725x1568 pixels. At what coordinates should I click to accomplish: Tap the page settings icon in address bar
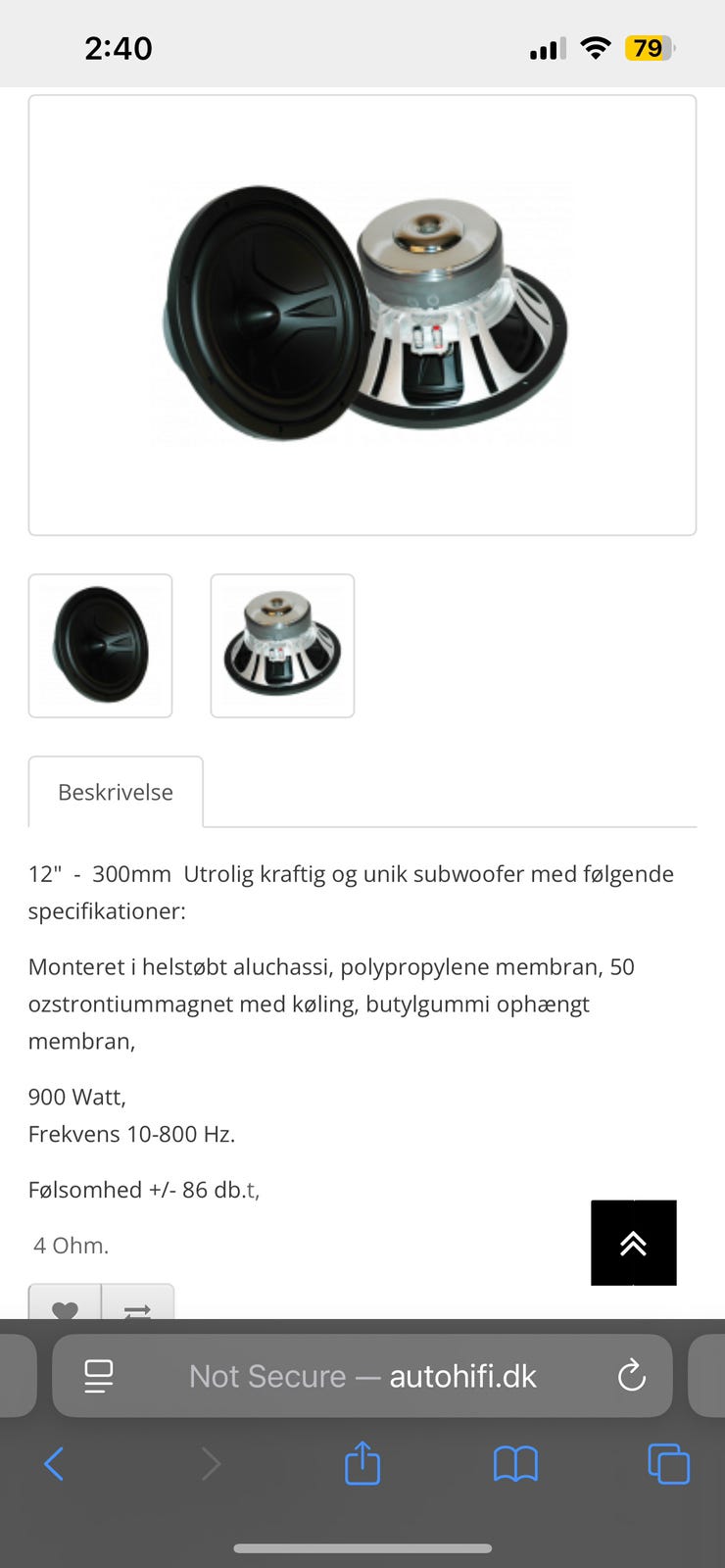[98, 1376]
